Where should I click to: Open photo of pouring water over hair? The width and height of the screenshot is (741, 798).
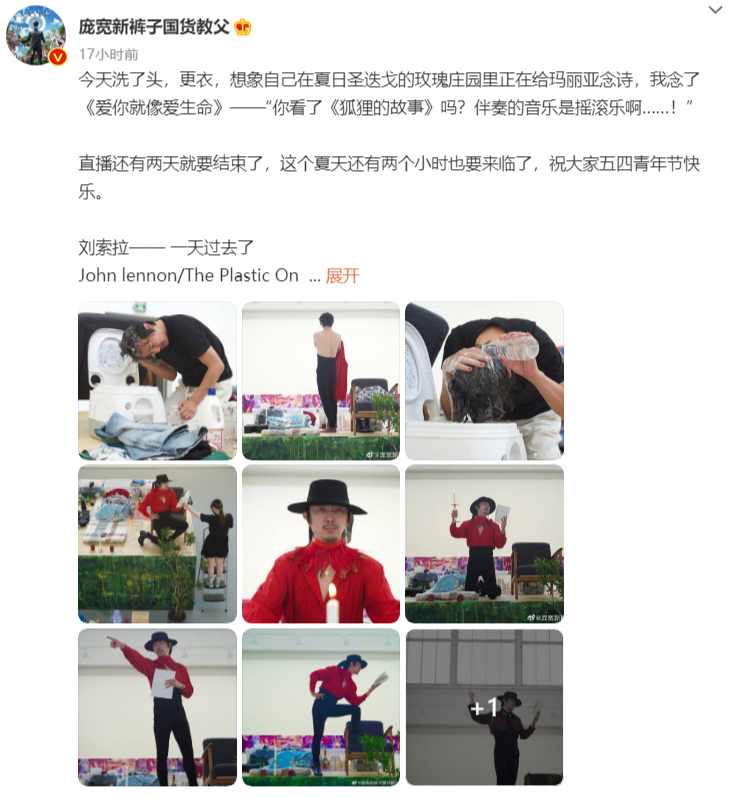[x=484, y=381]
